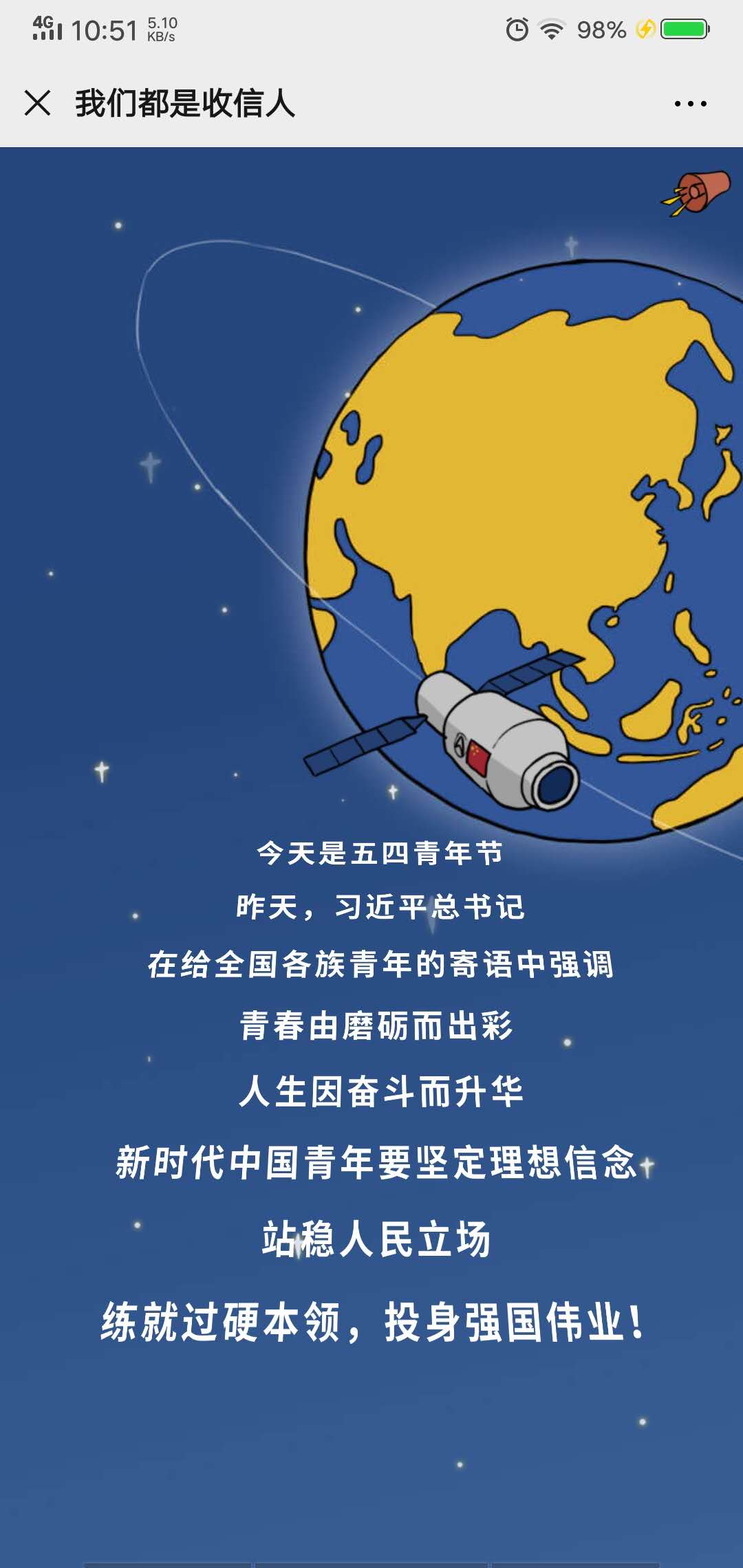Toggle the megaphone sound icon
The image size is (743, 1568).
click(x=696, y=193)
